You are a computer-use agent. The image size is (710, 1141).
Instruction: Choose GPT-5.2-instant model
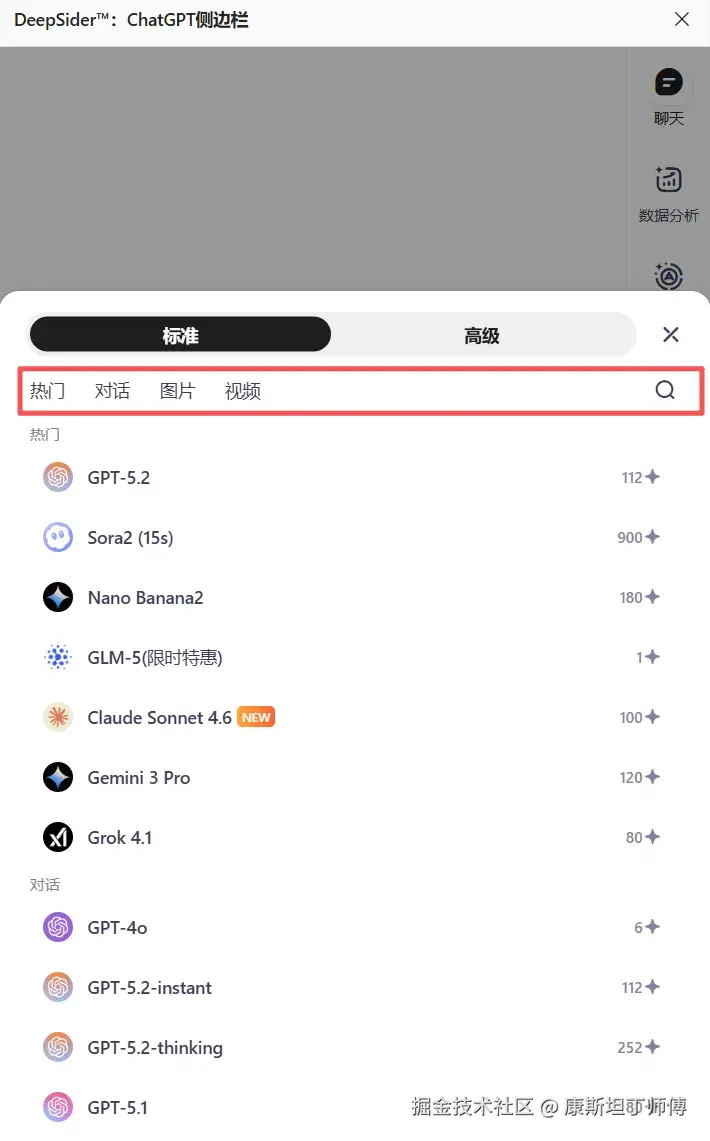click(149, 988)
